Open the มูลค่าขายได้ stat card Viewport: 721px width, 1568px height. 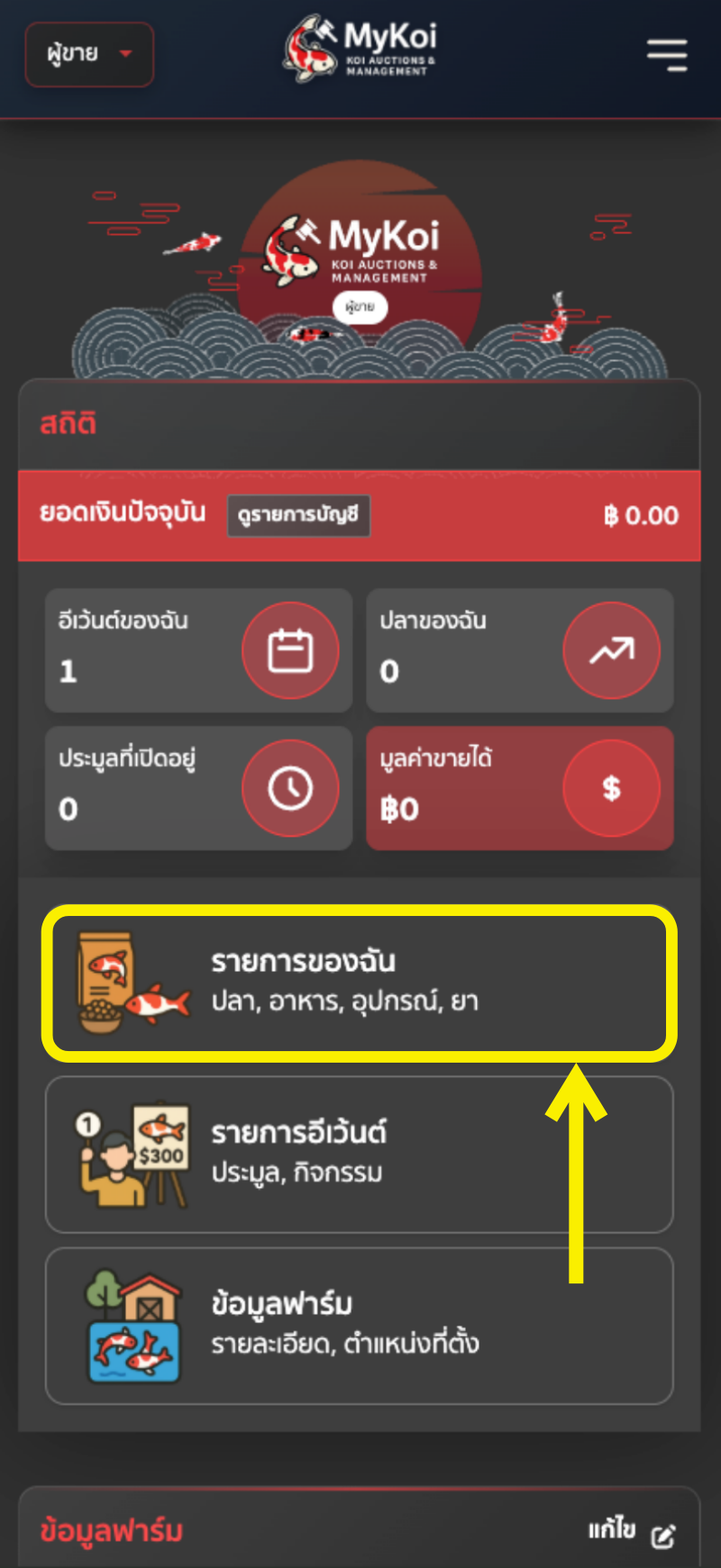[x=519, y=788]
